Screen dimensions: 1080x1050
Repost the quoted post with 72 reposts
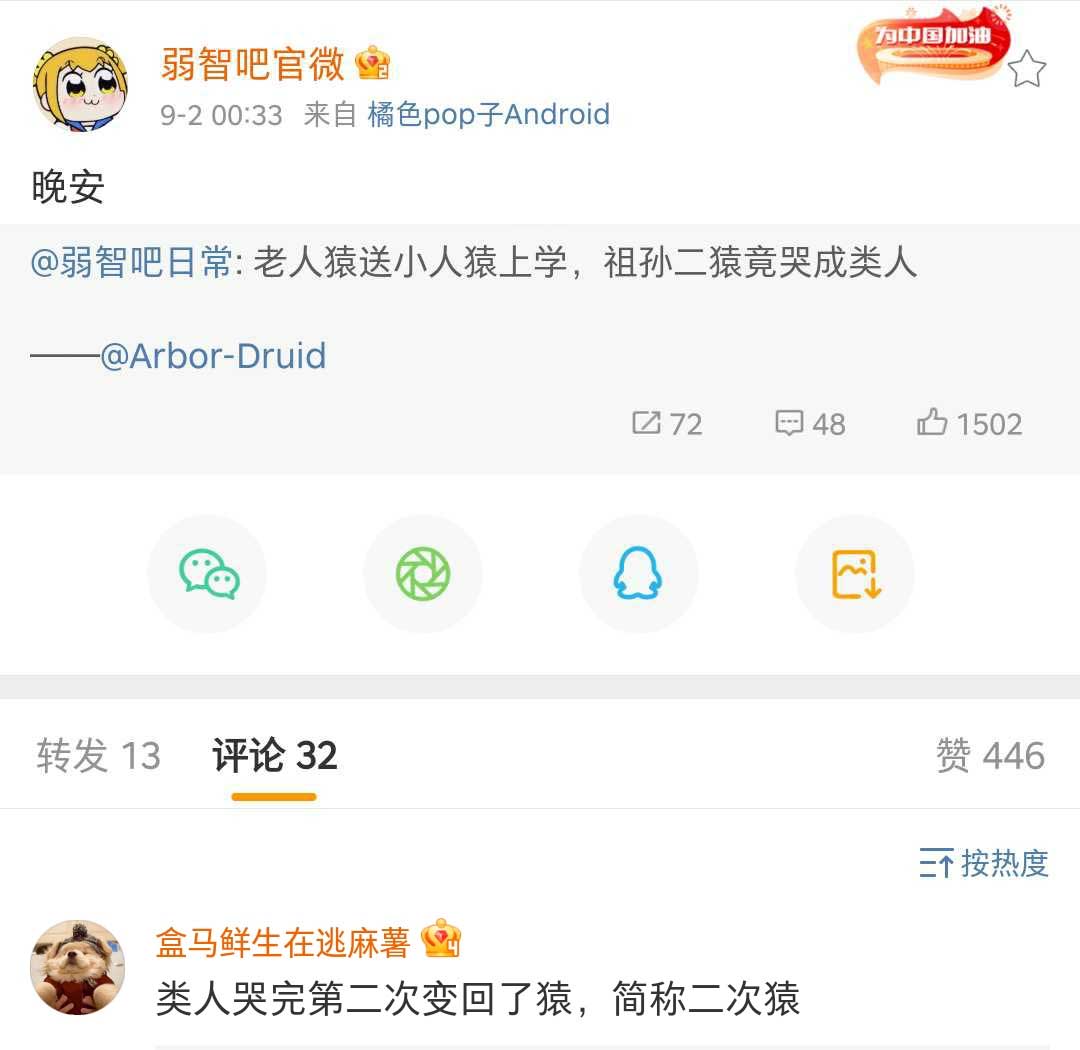667,424
